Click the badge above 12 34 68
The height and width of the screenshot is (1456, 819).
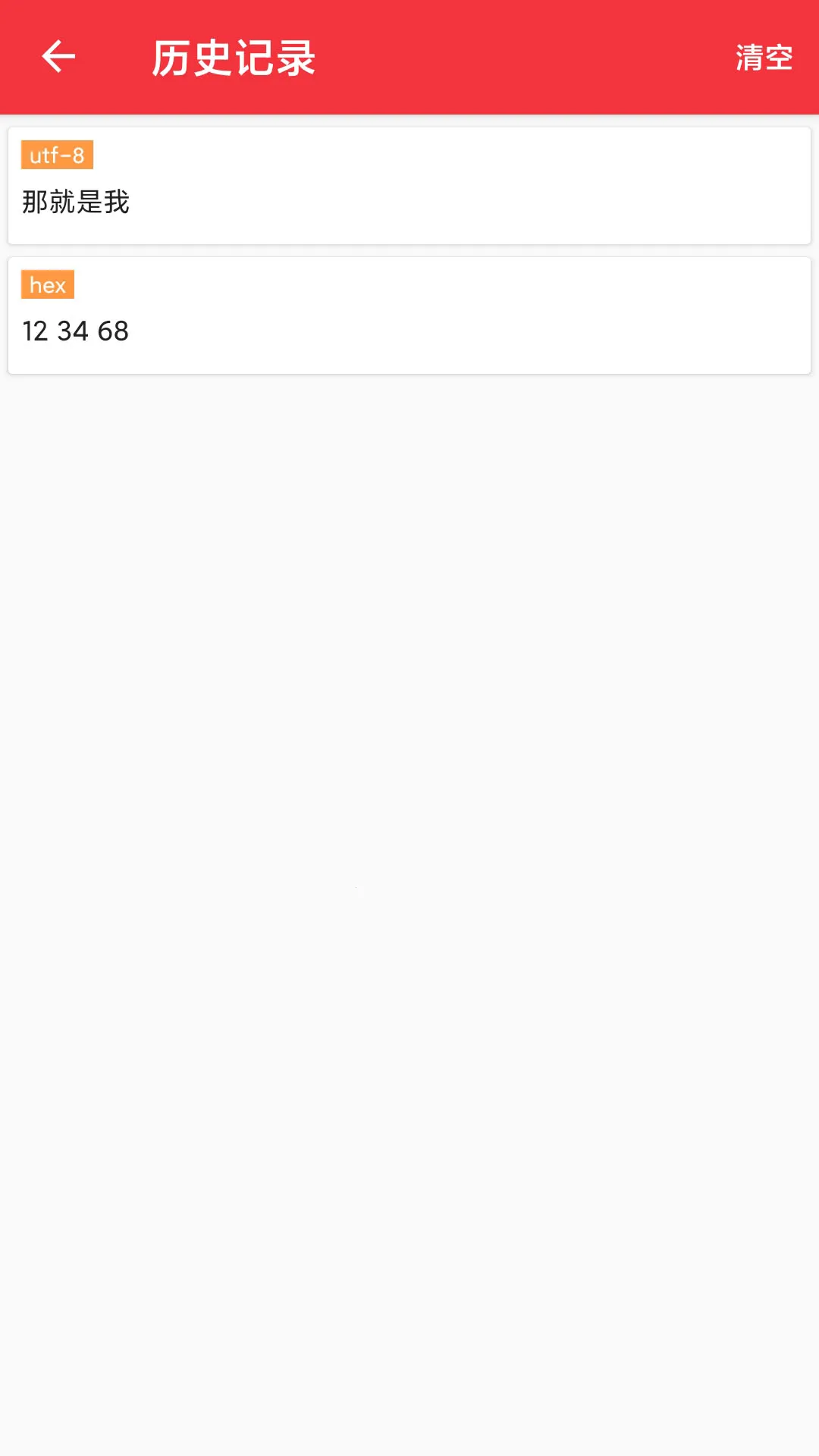click(x=47, y=284)
